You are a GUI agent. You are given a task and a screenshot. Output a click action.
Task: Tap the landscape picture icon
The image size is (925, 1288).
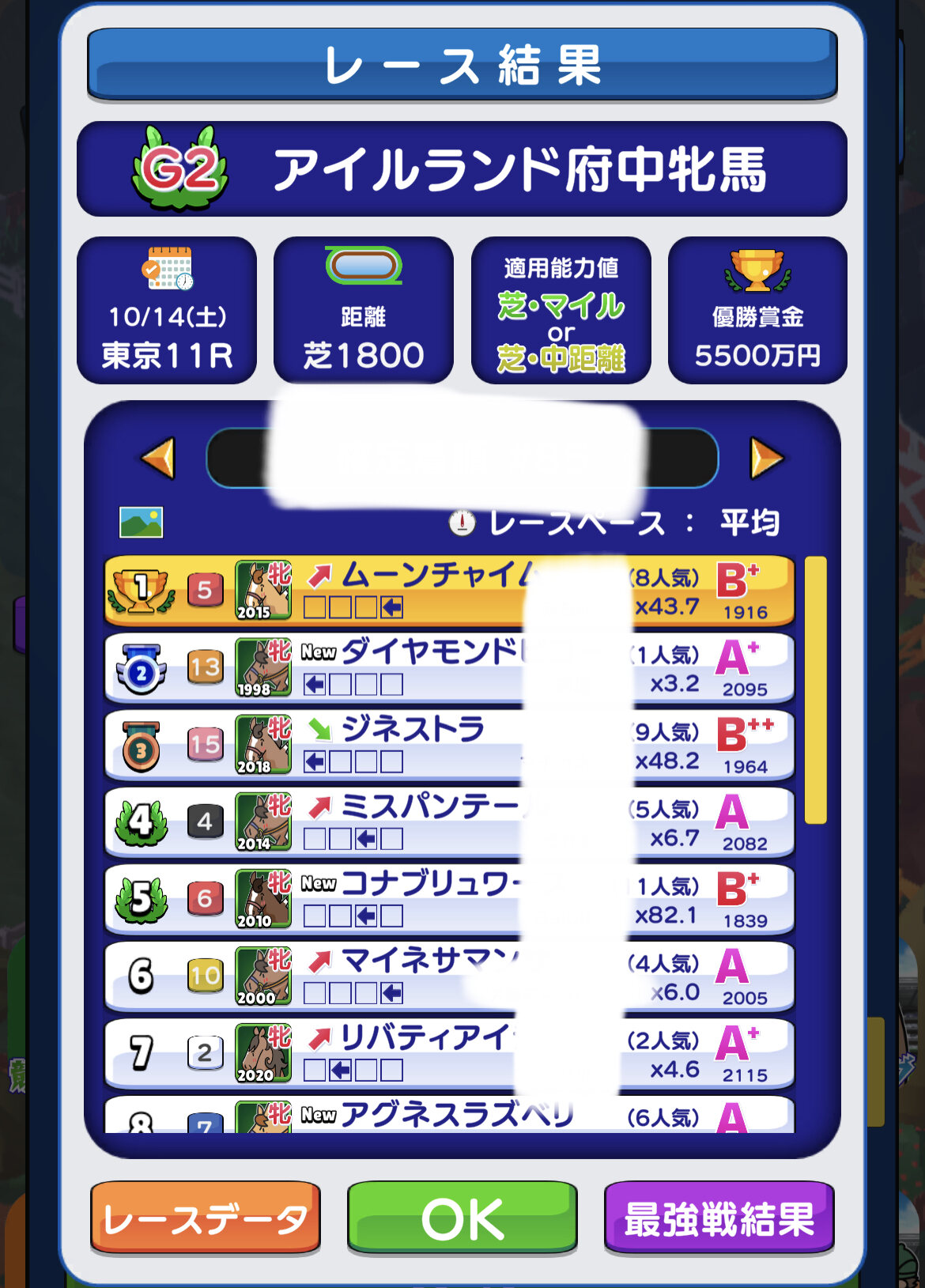[x=141, y=523]
